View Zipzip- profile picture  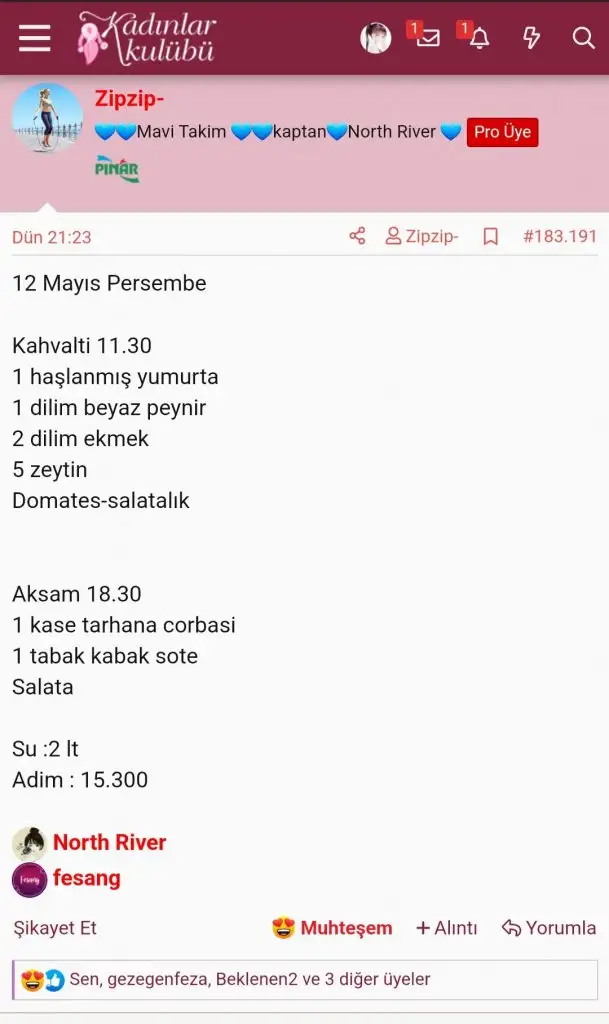coord(47,118)
